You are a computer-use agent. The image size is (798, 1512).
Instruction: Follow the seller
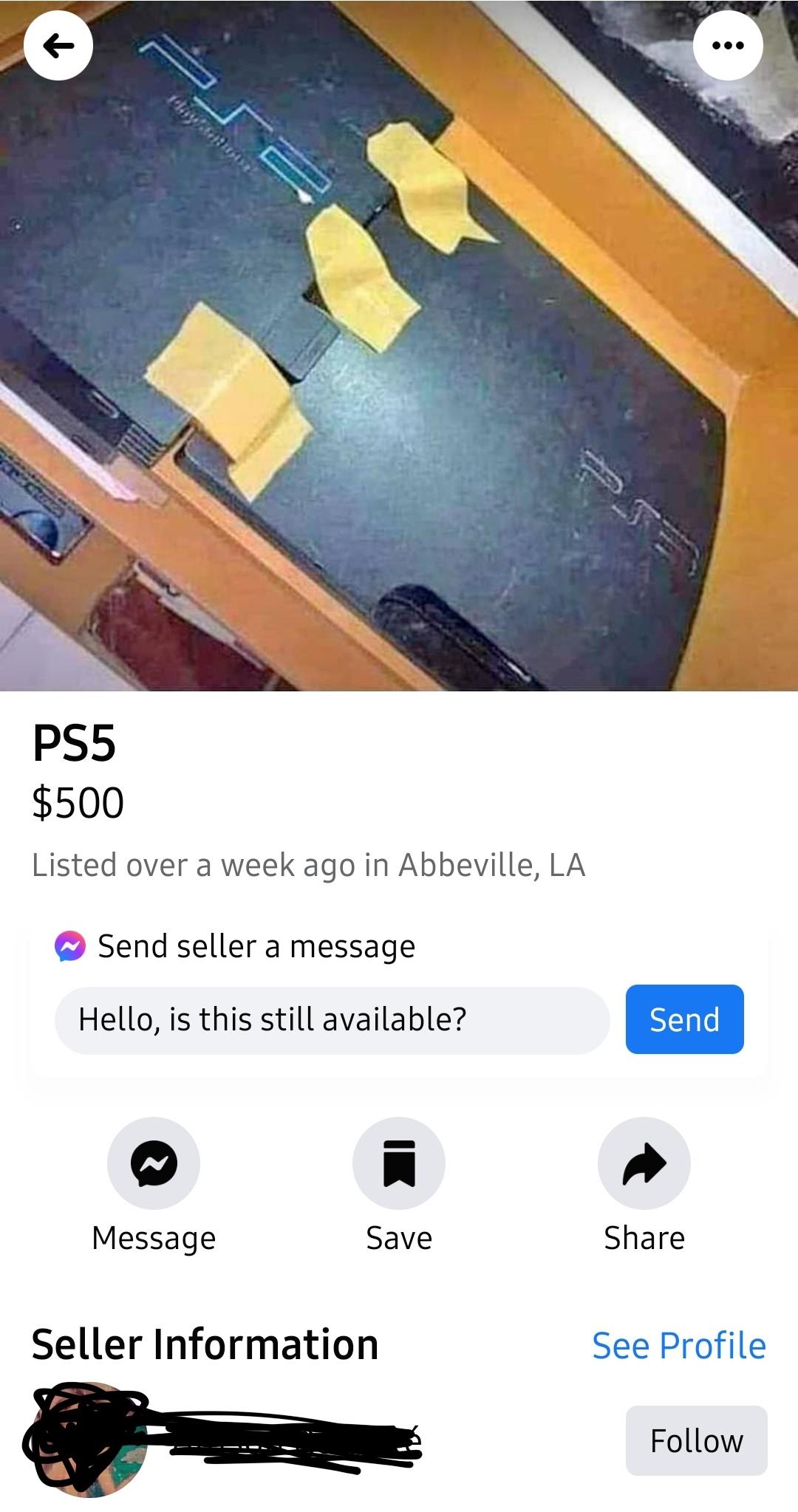point(696,1440)
